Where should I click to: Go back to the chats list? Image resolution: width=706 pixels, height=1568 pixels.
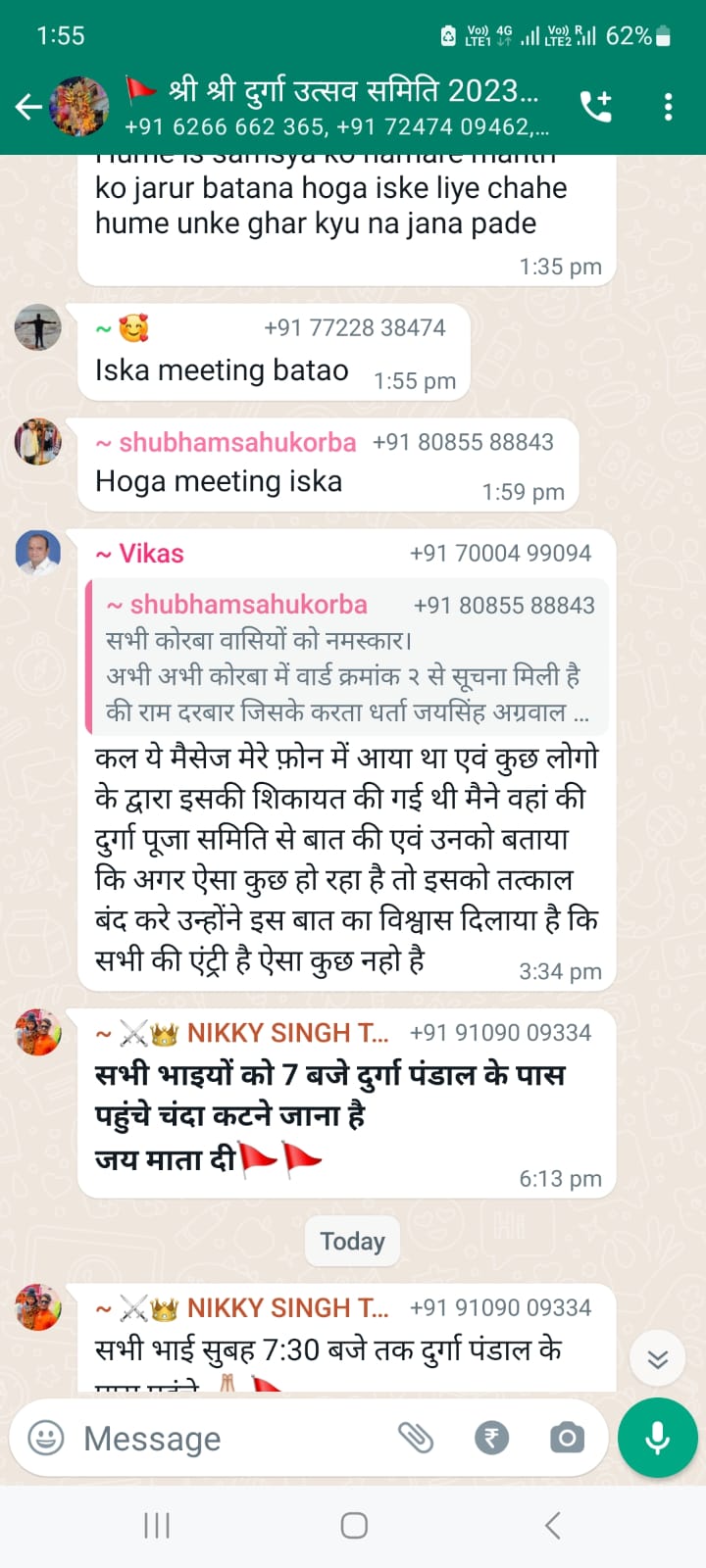28,106
